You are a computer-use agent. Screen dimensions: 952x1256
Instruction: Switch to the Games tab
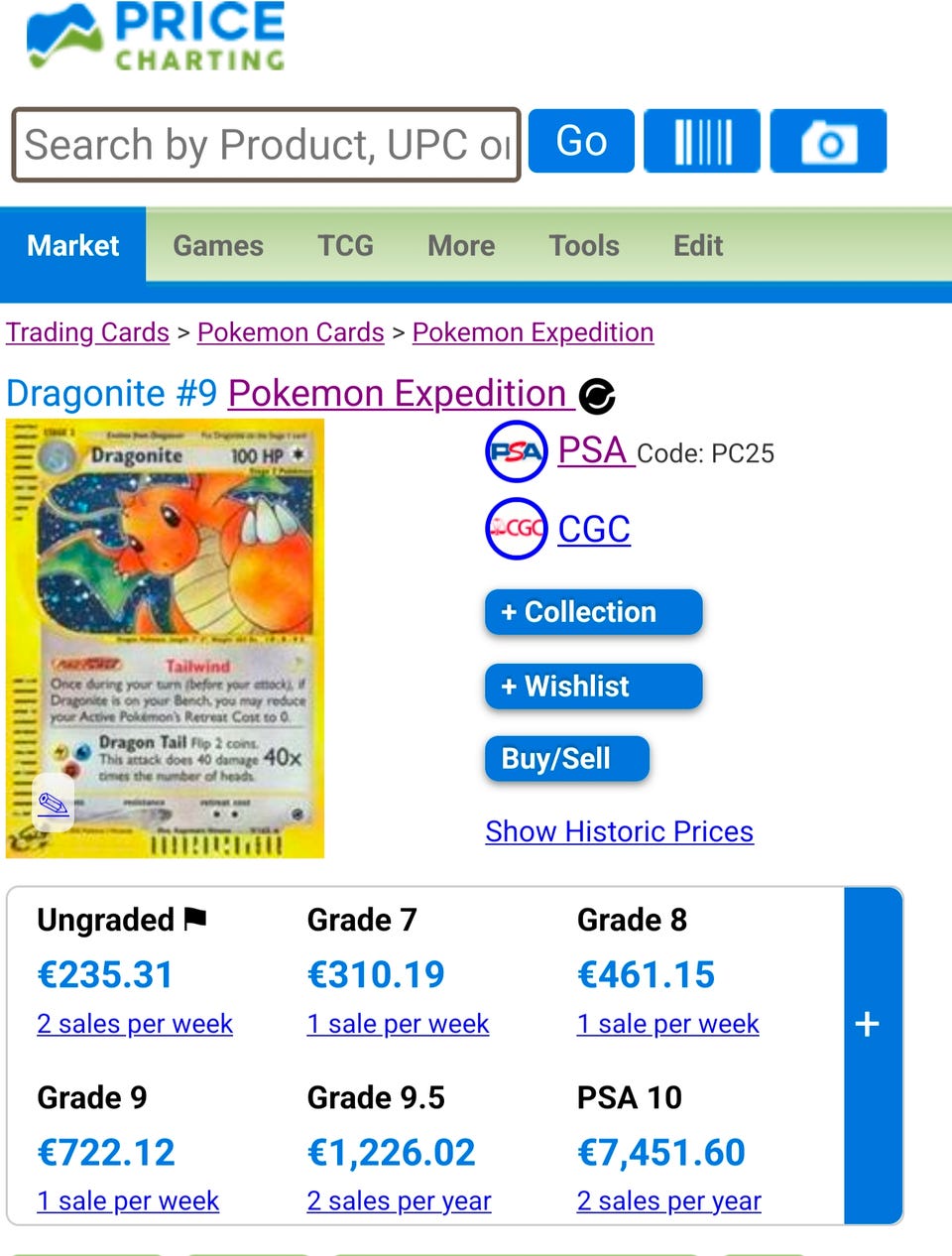218,245
